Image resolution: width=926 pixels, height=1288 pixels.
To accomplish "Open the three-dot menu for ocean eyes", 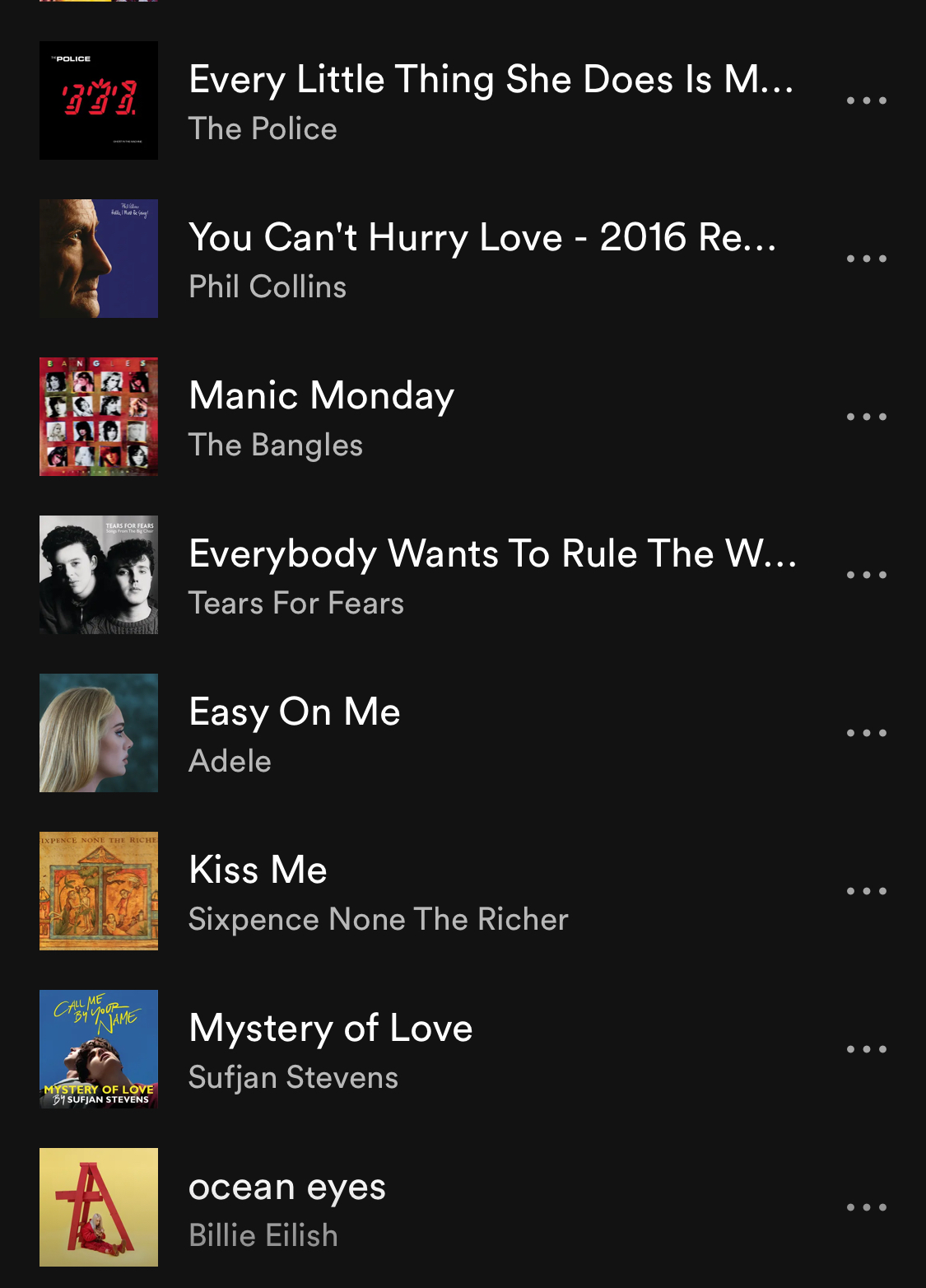I will click(867, 1207).
